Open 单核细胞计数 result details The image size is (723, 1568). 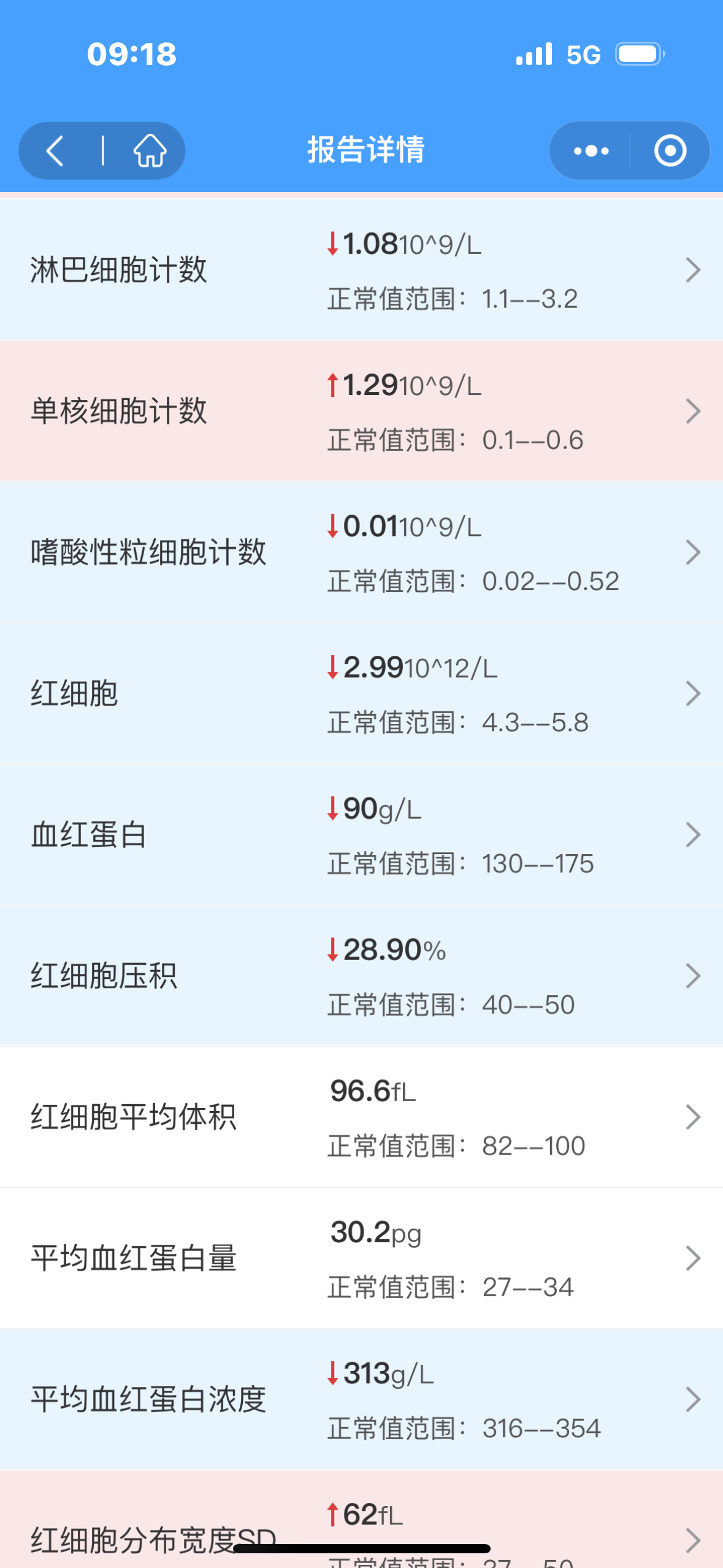361,411
